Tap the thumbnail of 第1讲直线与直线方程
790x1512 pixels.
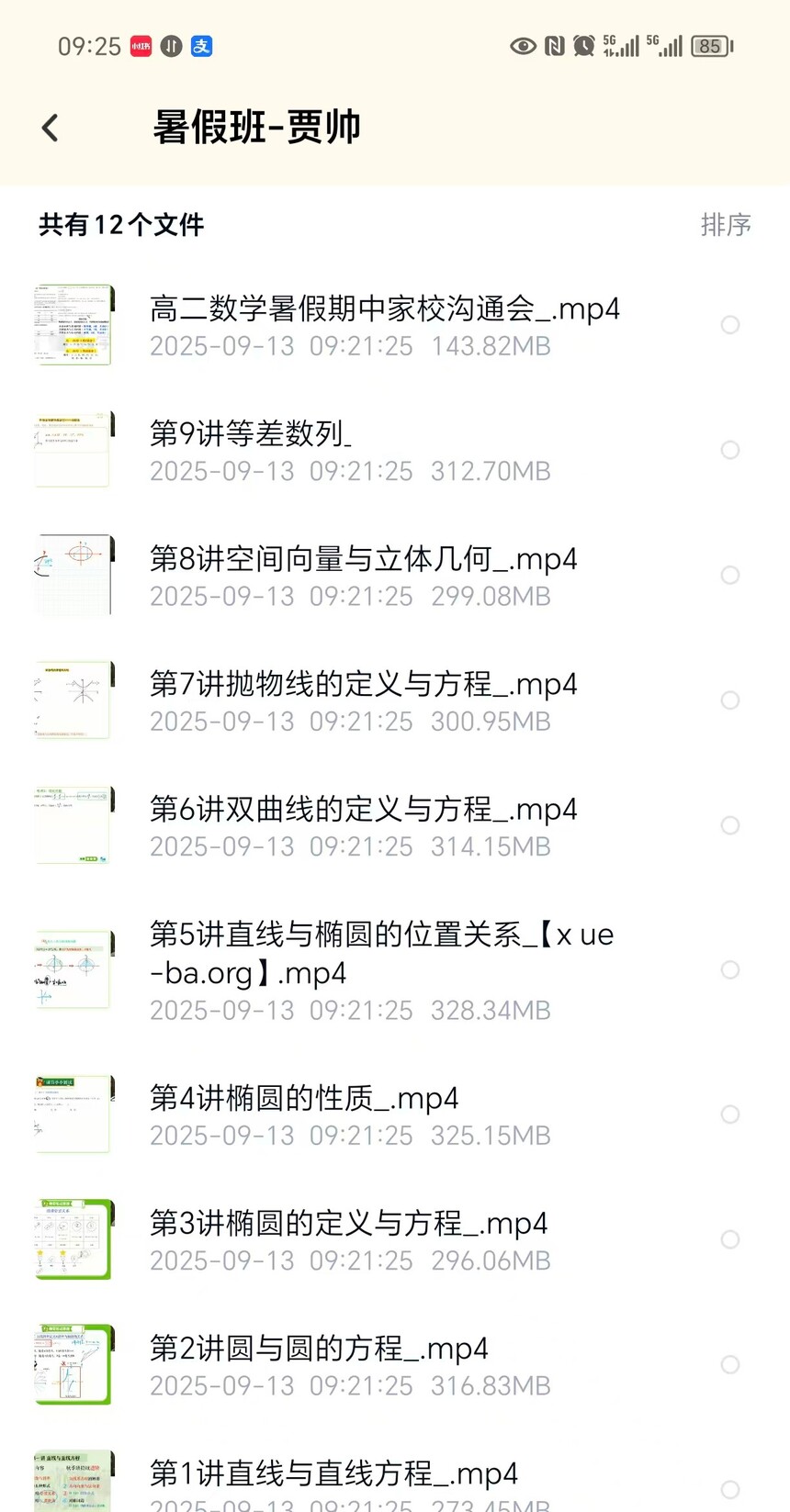[x=73, y=1478]
